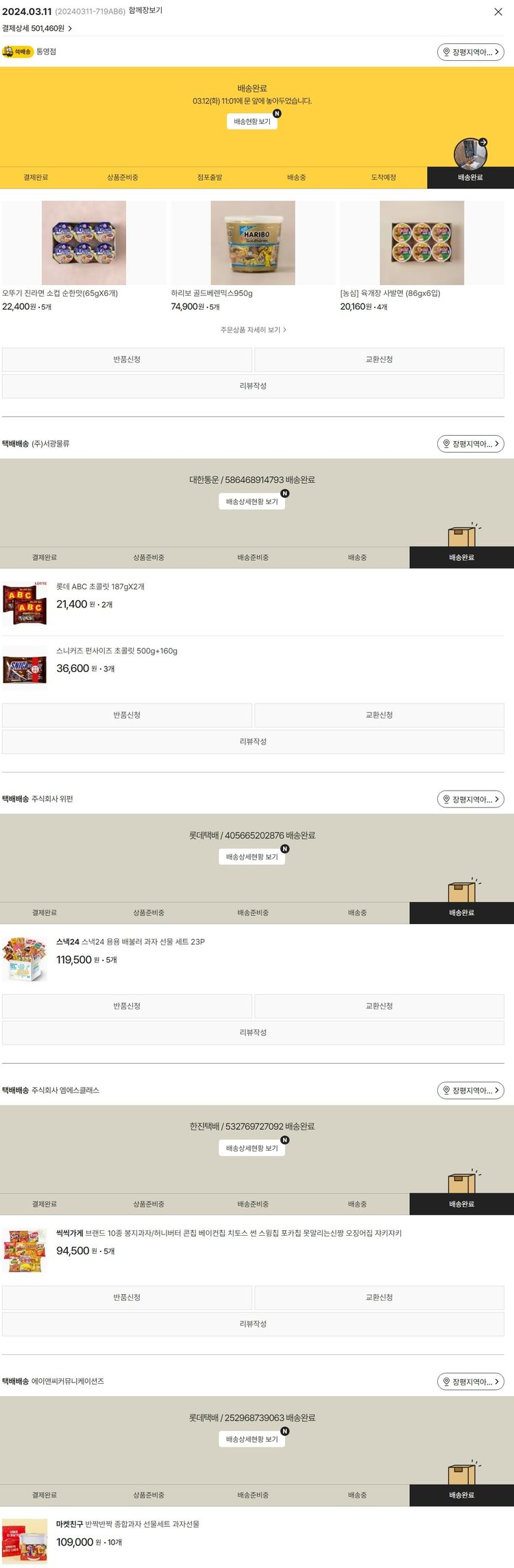Close the order detail page
The width and height of the screenshot is (514, 1568).
498,12
